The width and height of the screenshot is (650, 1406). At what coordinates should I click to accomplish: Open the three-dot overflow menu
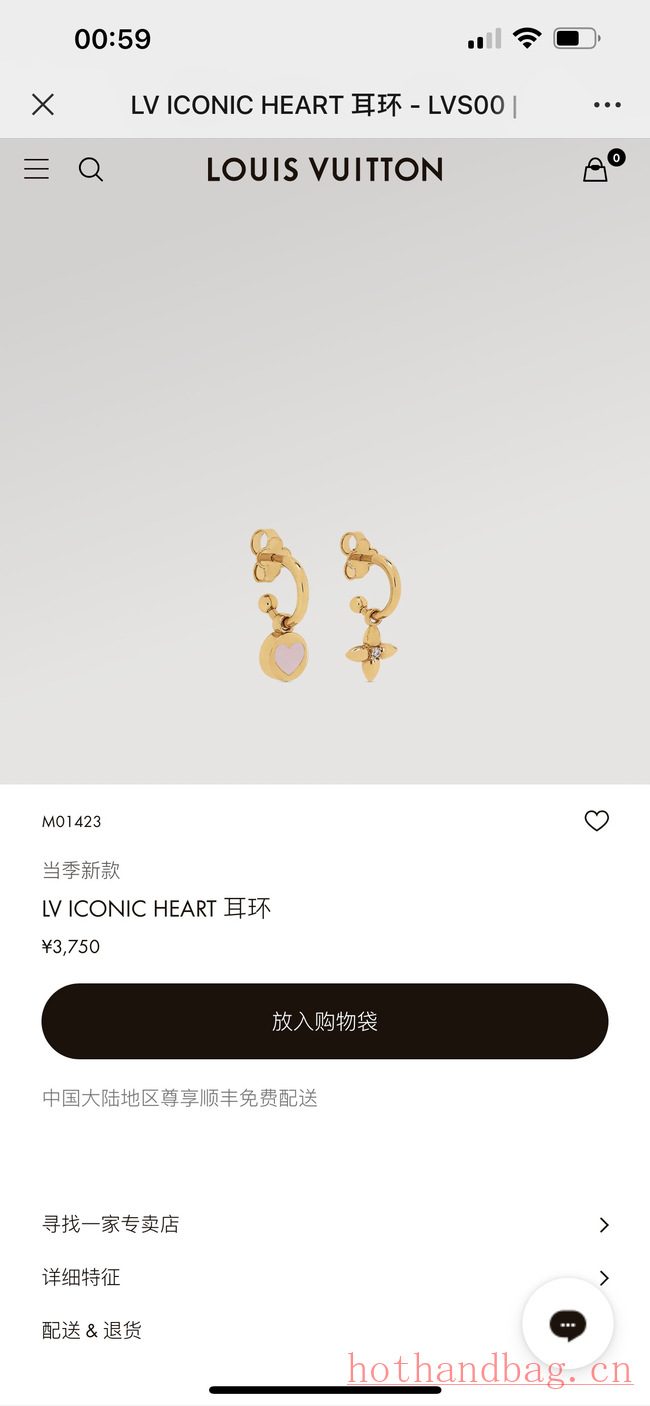tap(607, 105)
